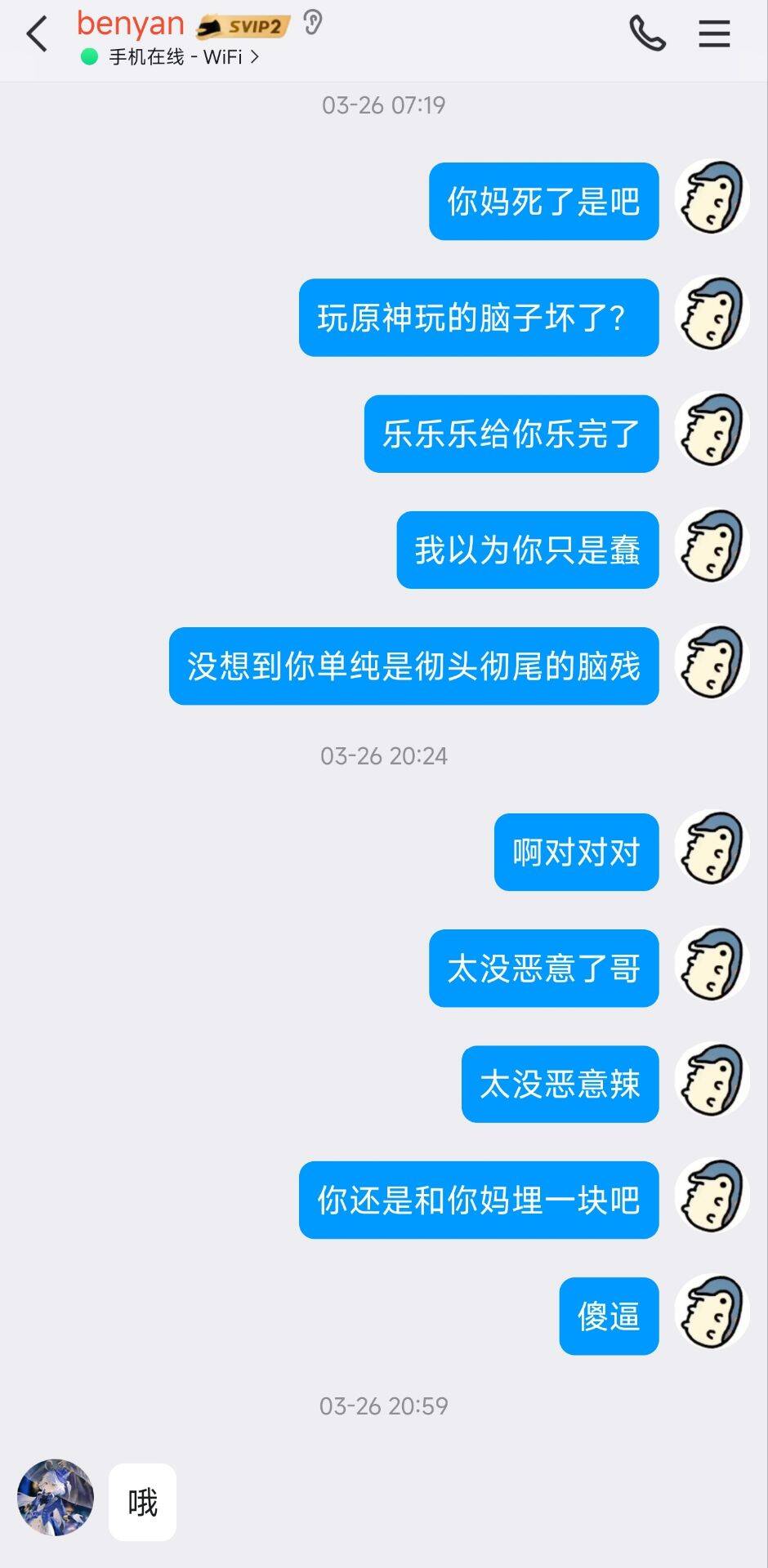This screenshot has height=1568, width=768.
Task: Open the chat settings menu
Action: pos(714,34)
